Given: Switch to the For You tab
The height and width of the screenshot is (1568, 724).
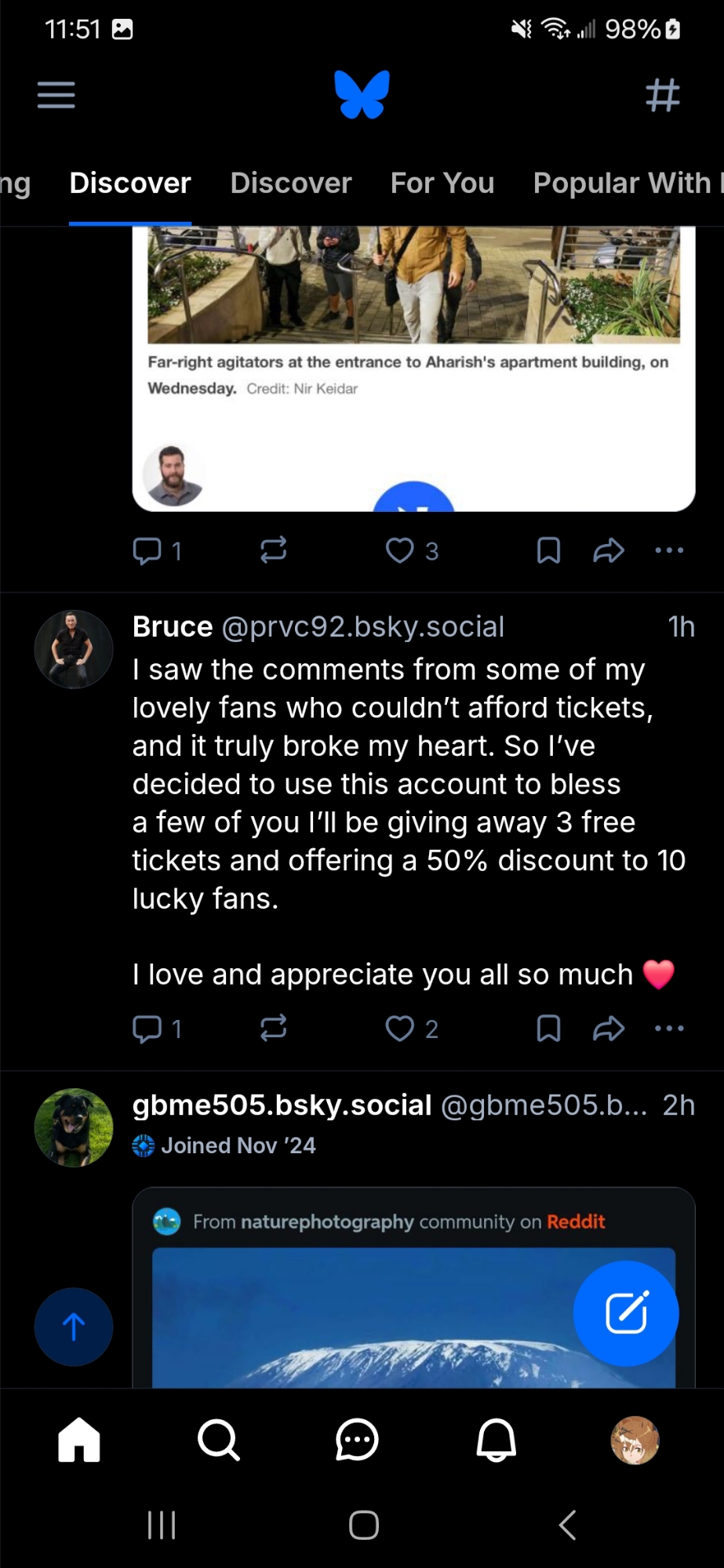Looking at the screenshot, I should 442,183.
